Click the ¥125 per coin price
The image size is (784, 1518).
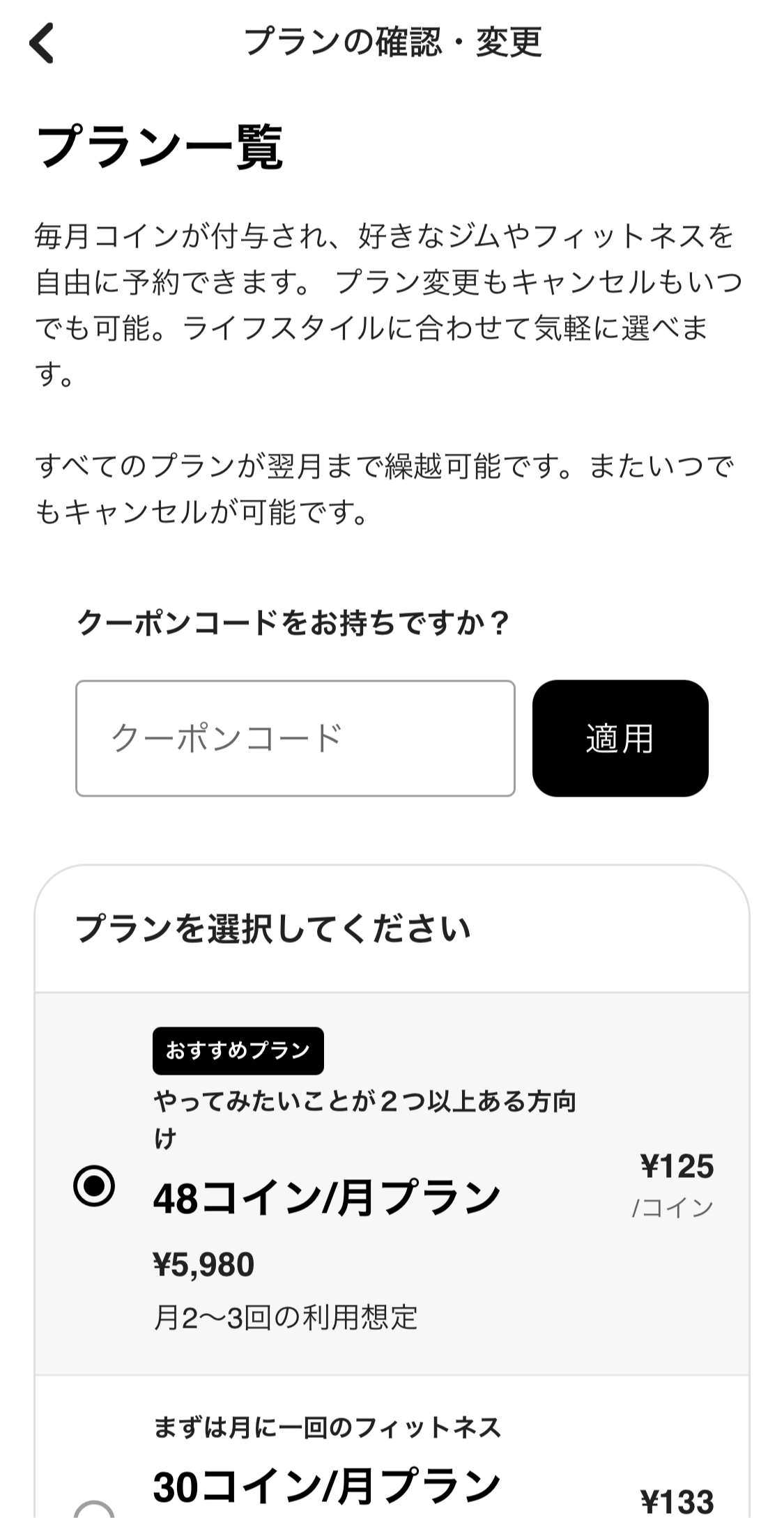(x=676, y=1164)
